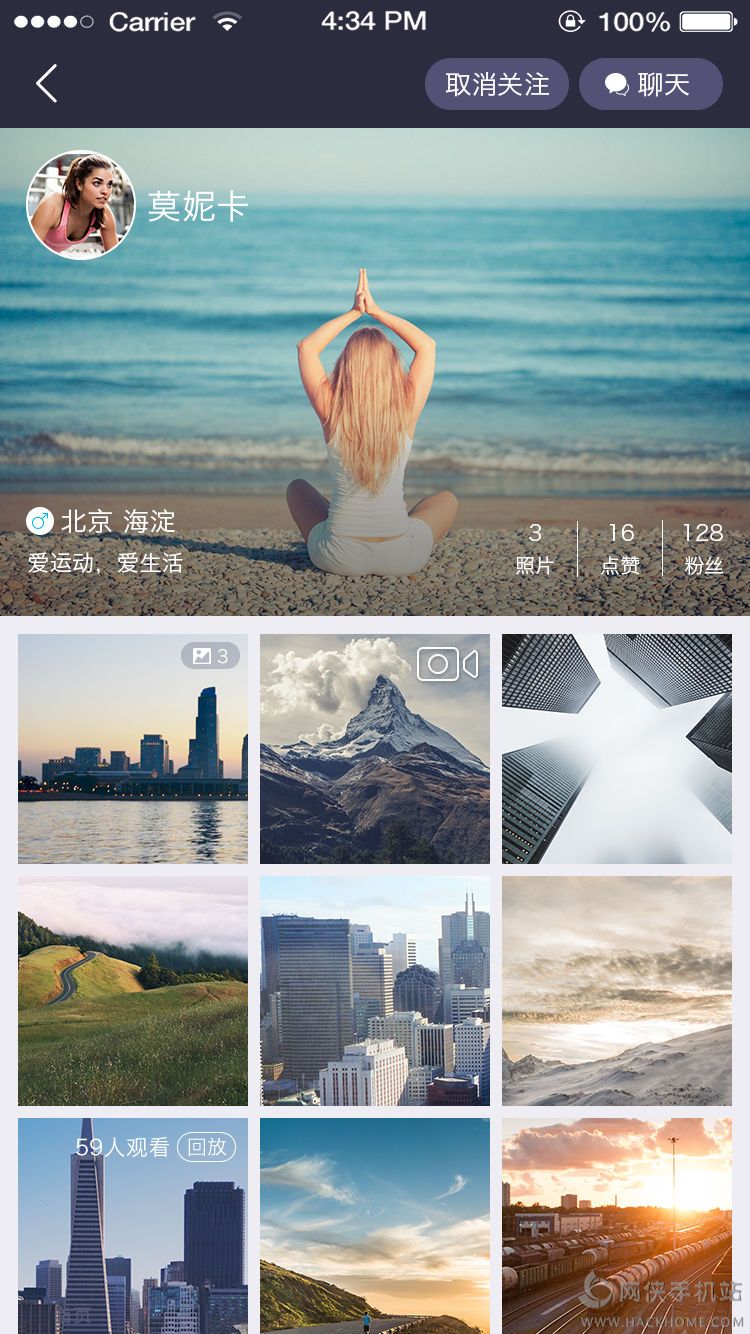The width and height of the screenshot is (750, 1334).
Task: Open the blue sky hillside photo
Action: pyautogui.click(x=375, y=1225)
